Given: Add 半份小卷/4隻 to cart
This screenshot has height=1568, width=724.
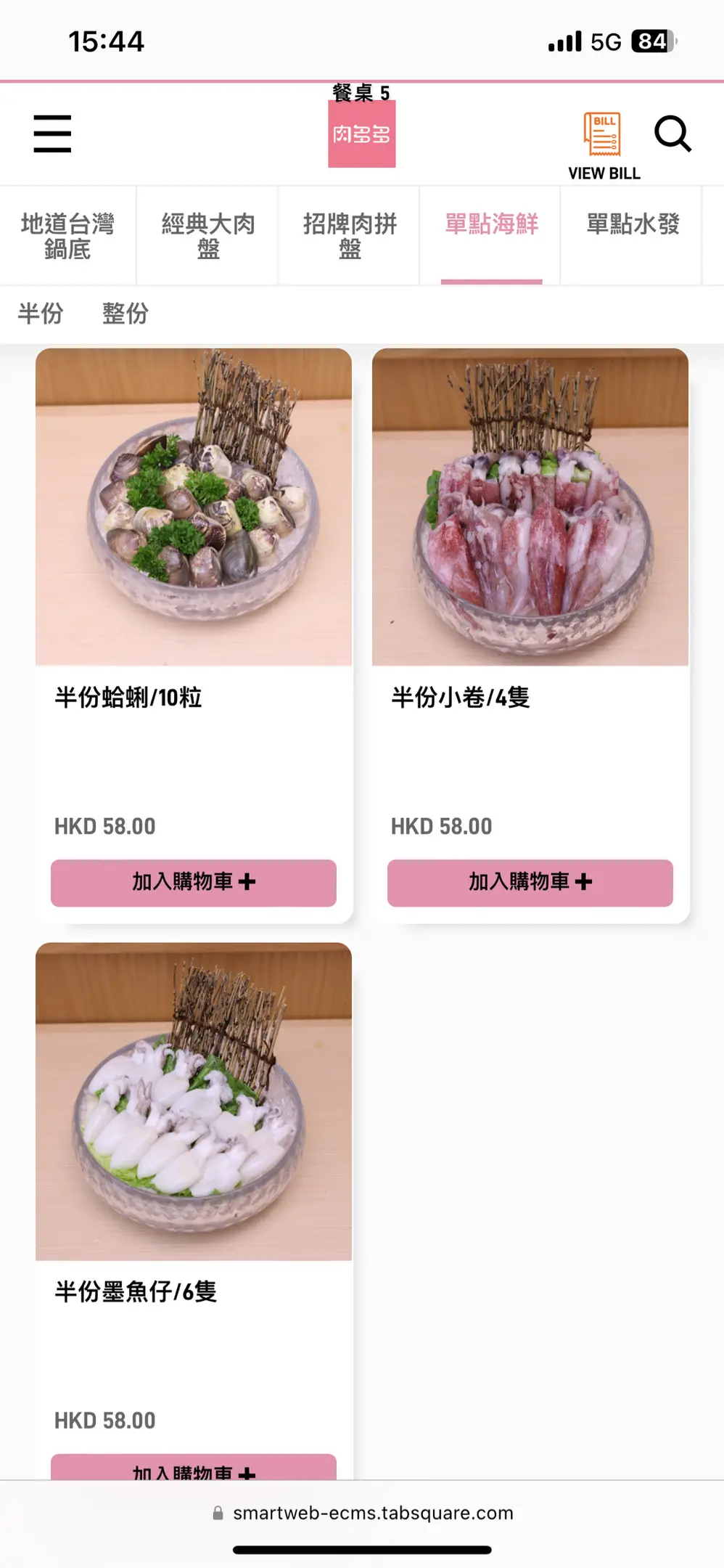Looking at the screenshot, I should pos(530,883).
